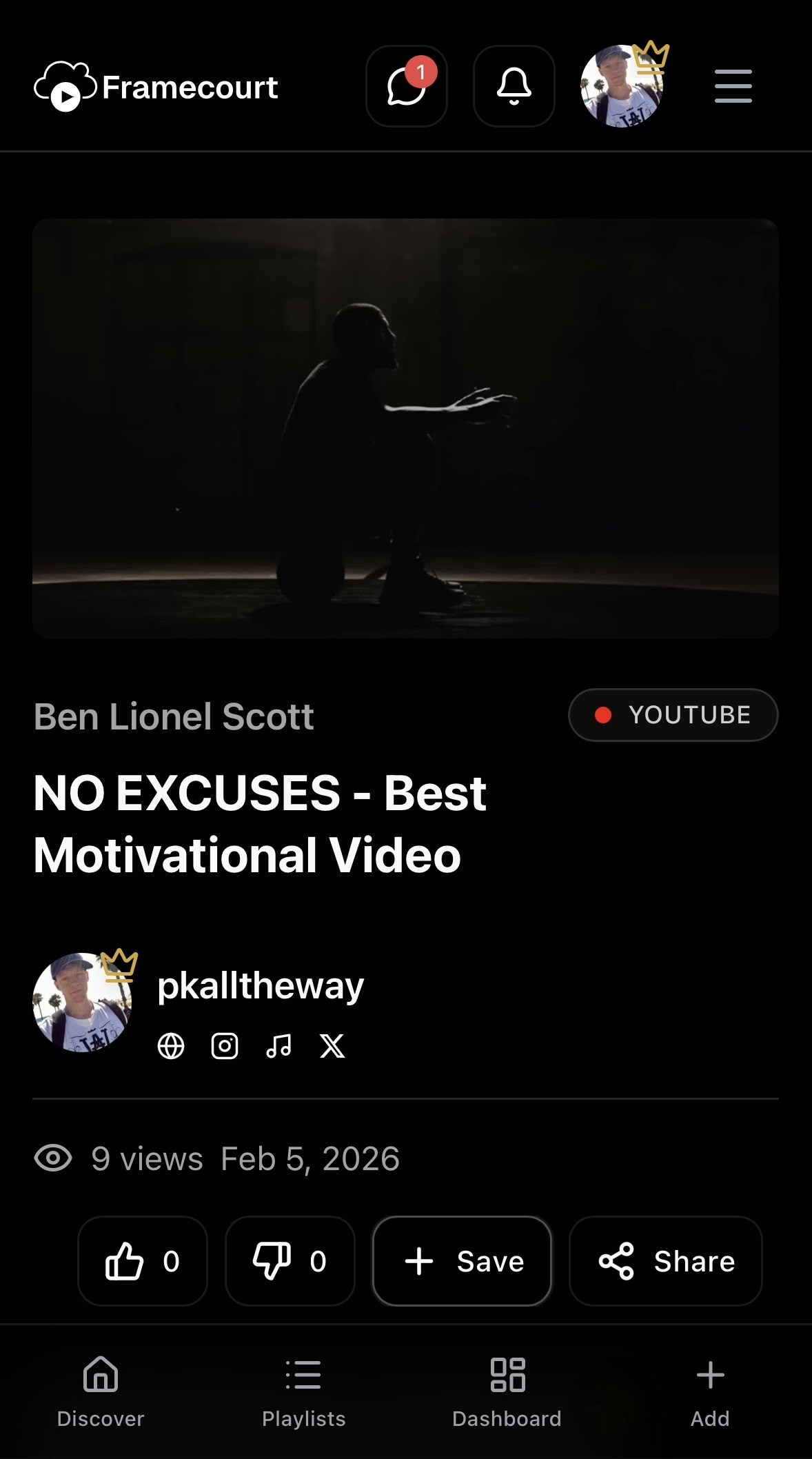Open the hamburger menu
812x1459 pixels.
point(733,86)
